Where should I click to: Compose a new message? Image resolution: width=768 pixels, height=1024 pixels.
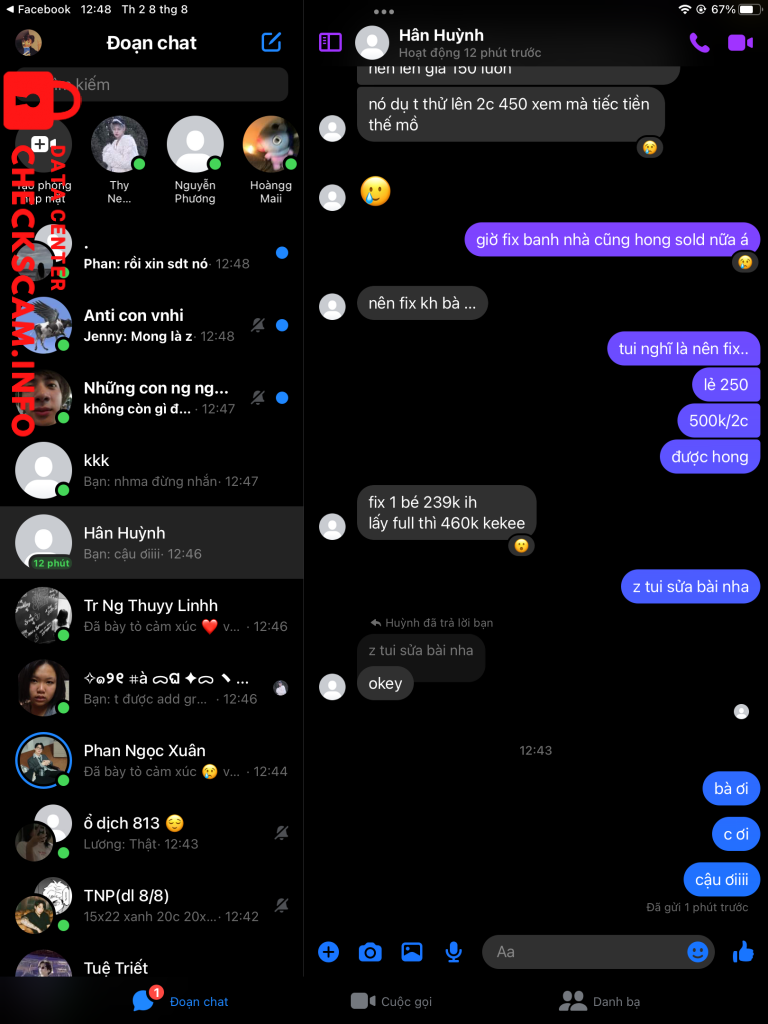click(271, 42)
